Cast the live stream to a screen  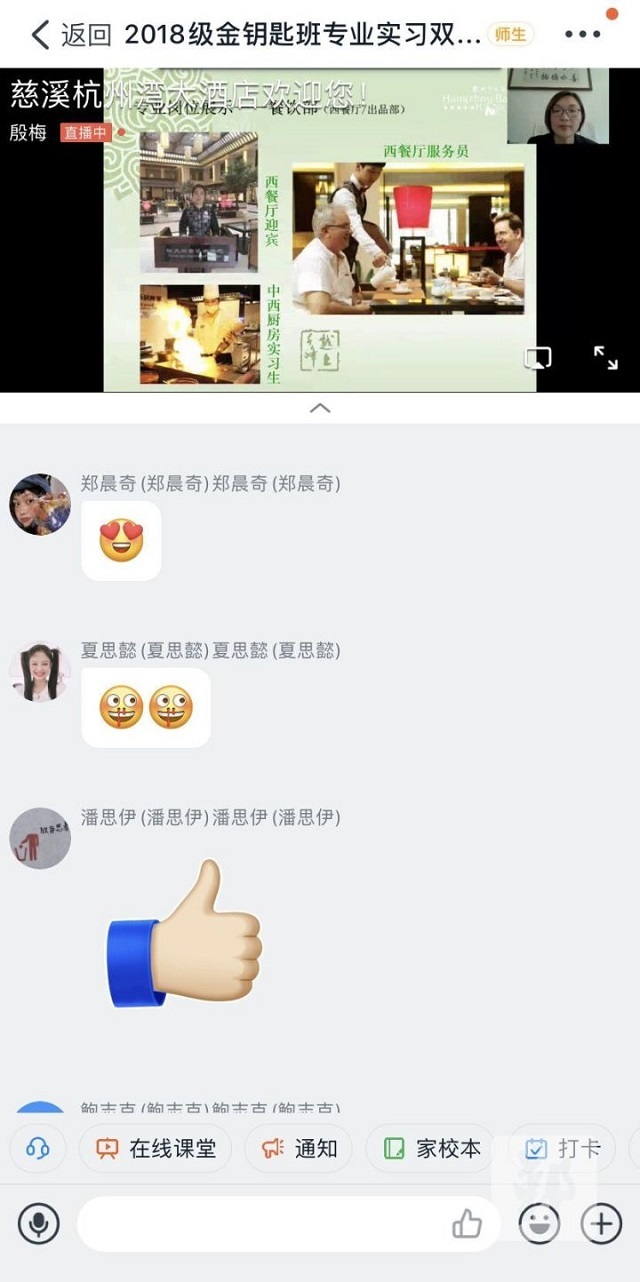pyautogui.click(x=537, y=358)
